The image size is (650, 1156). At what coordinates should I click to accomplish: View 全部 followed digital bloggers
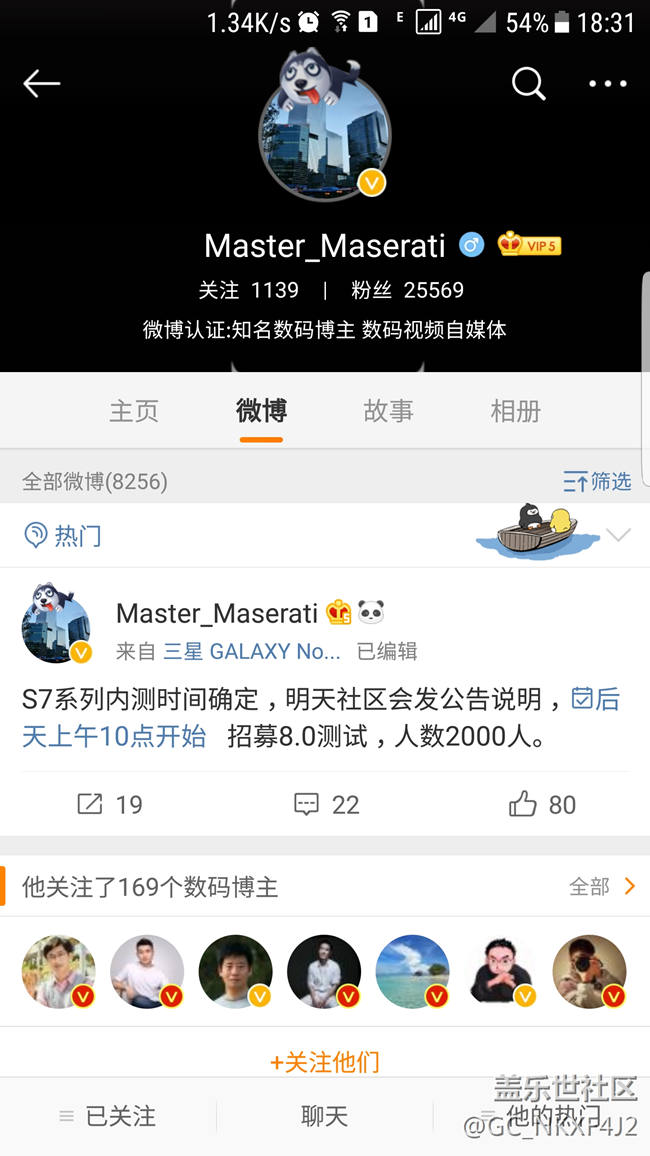pos(601,886)
